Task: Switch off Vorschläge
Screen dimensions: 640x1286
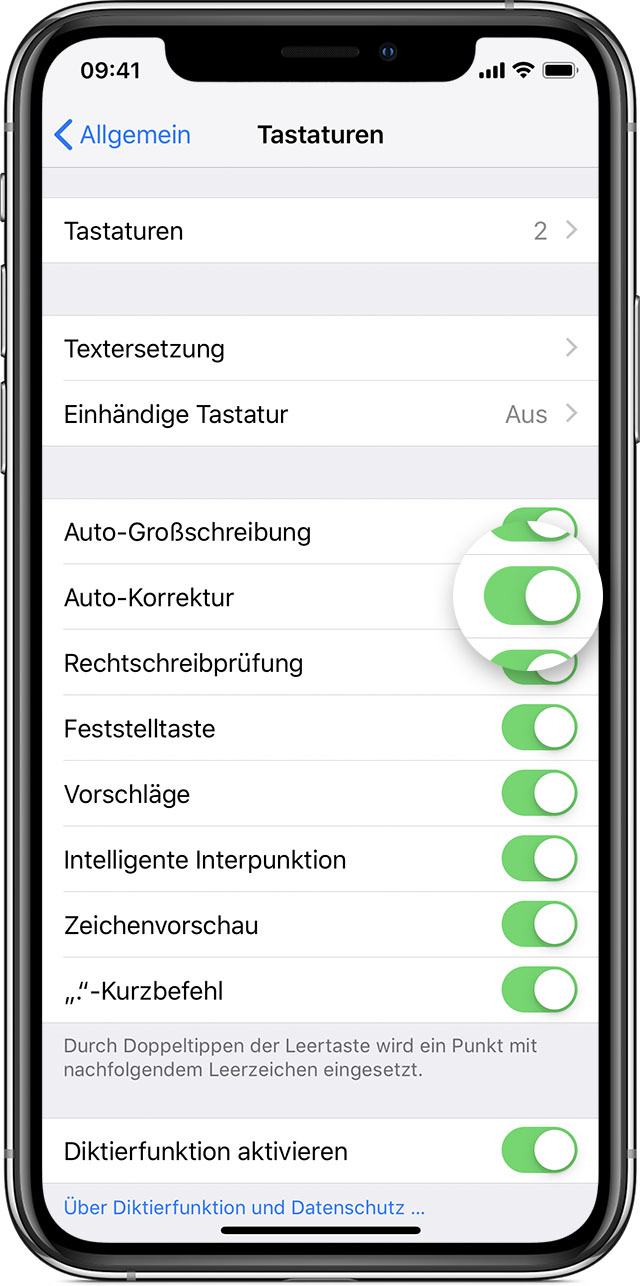Action: [x=539, y=794]
